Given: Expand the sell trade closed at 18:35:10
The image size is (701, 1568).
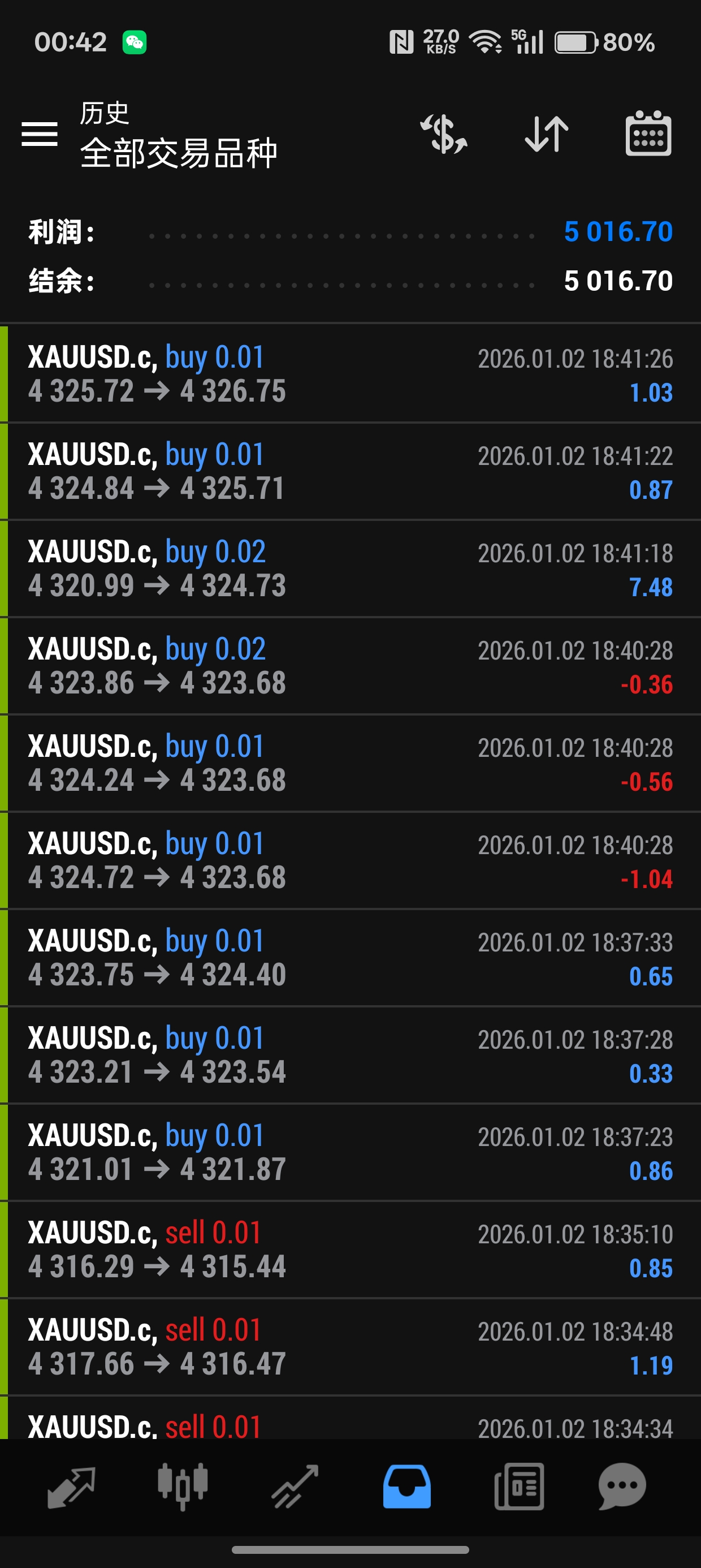Looking at the screenshot, I should tap(350, 1250).
